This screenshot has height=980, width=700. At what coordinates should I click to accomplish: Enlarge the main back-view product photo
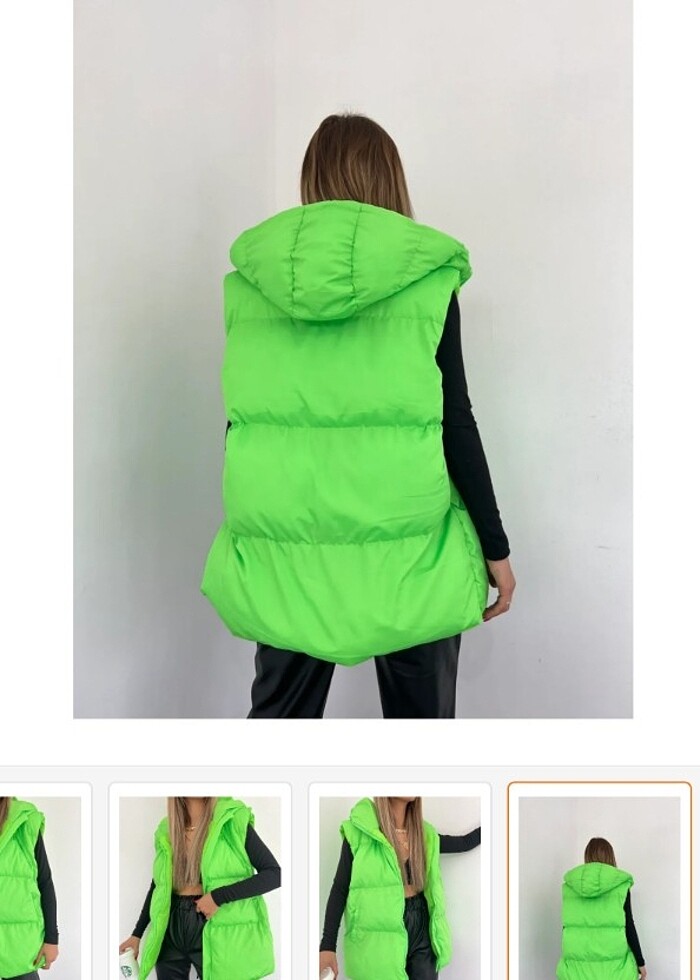pos(352,358)
